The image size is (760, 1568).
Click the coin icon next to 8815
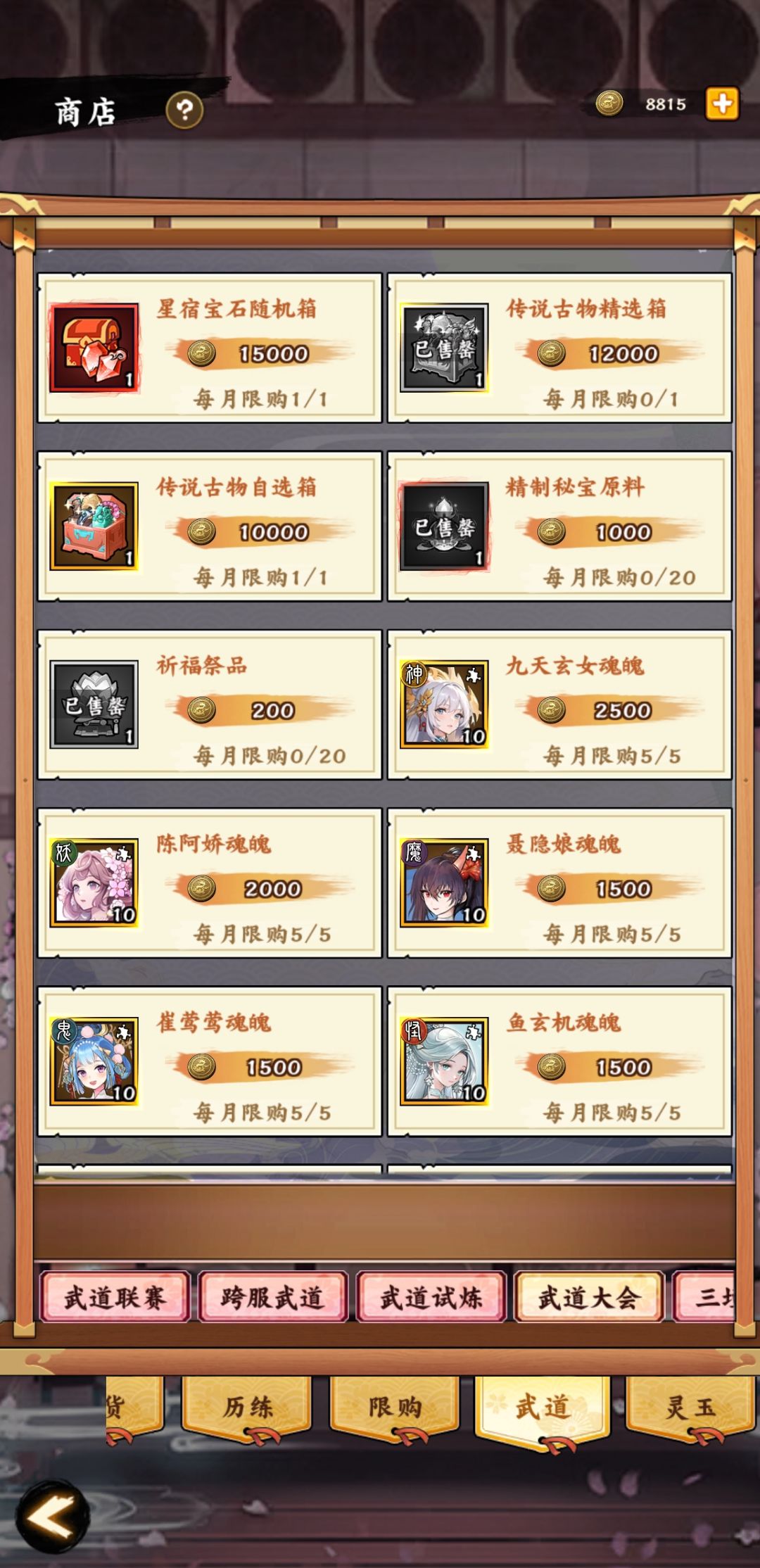[609, 101]
